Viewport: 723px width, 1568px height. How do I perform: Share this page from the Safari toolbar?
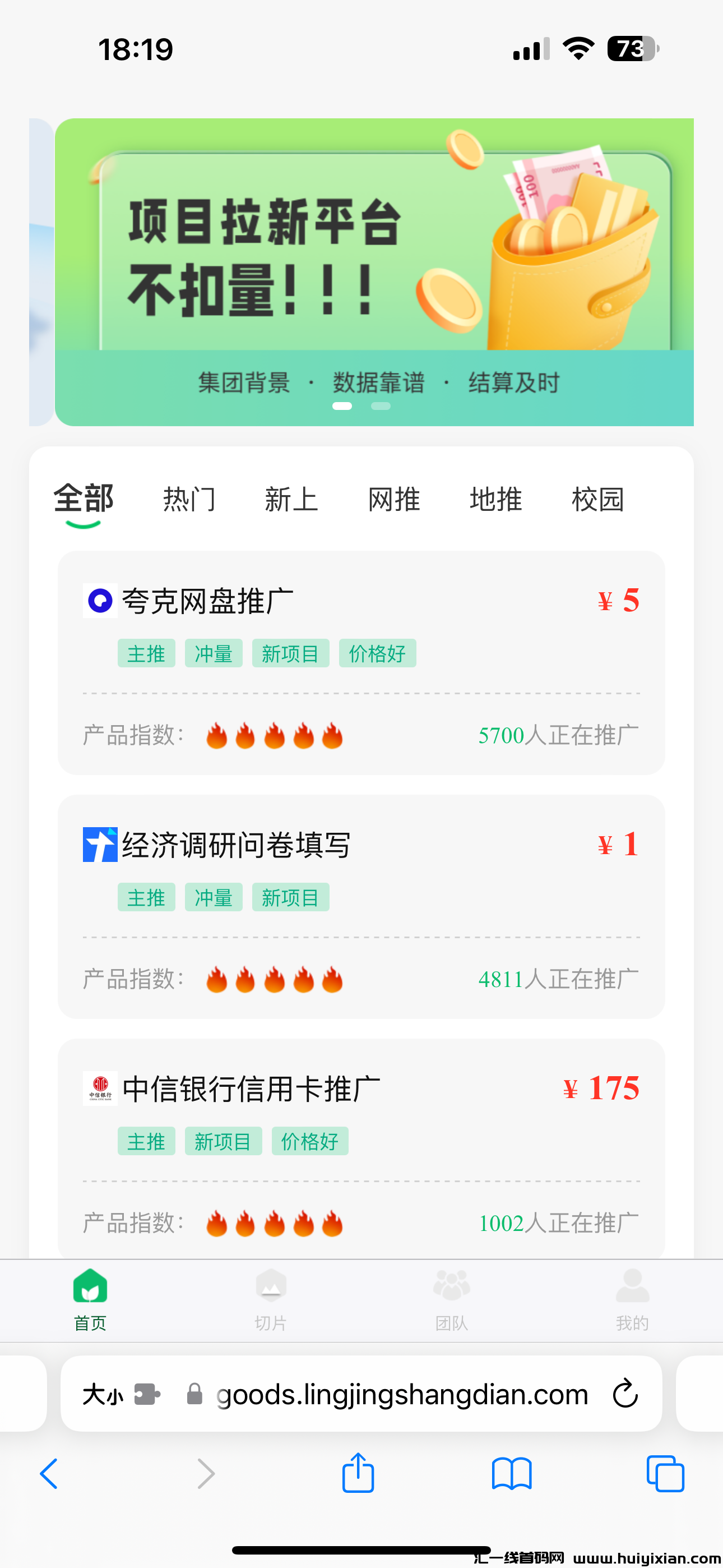click(358, 1473)
